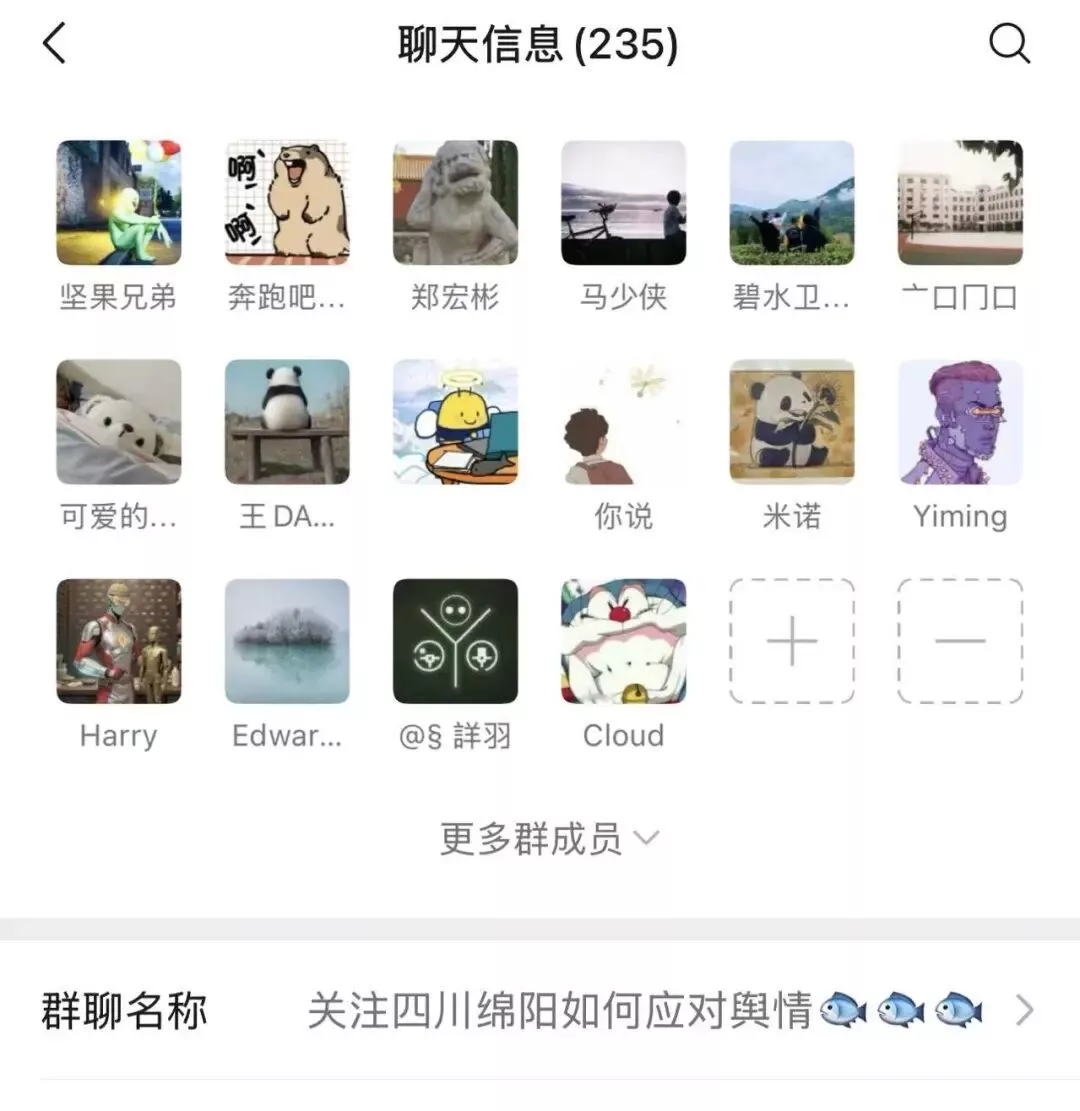
Task: Open the 群聊名称 arrow to edit name
Action: tap(1021, 1012)
